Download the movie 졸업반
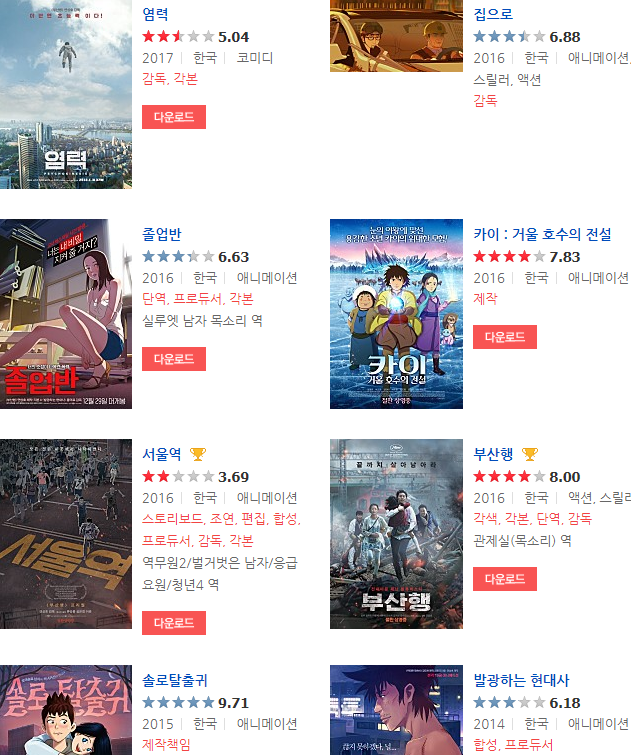 (x=174, y=359)
